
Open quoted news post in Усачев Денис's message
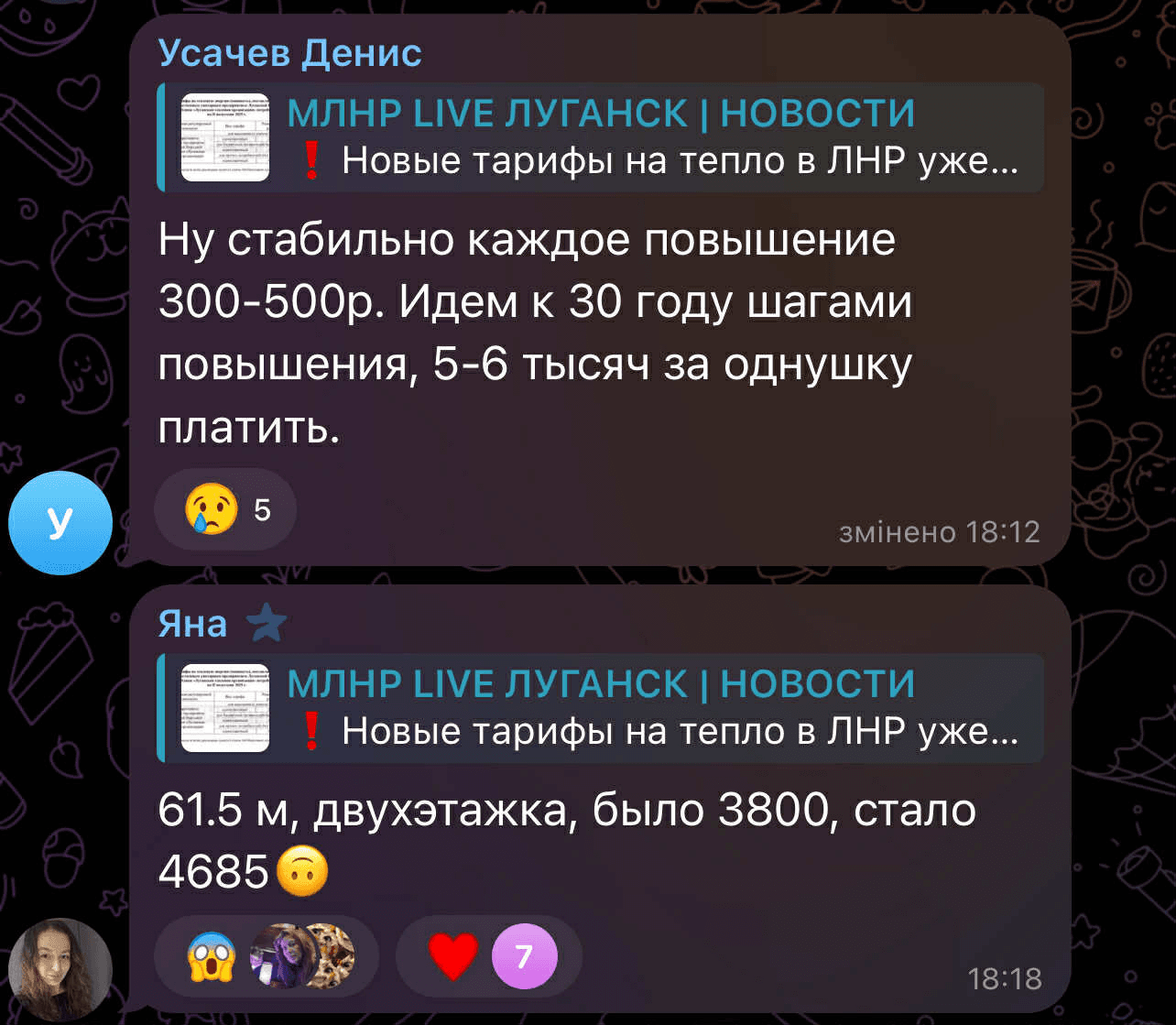(600, 137)
